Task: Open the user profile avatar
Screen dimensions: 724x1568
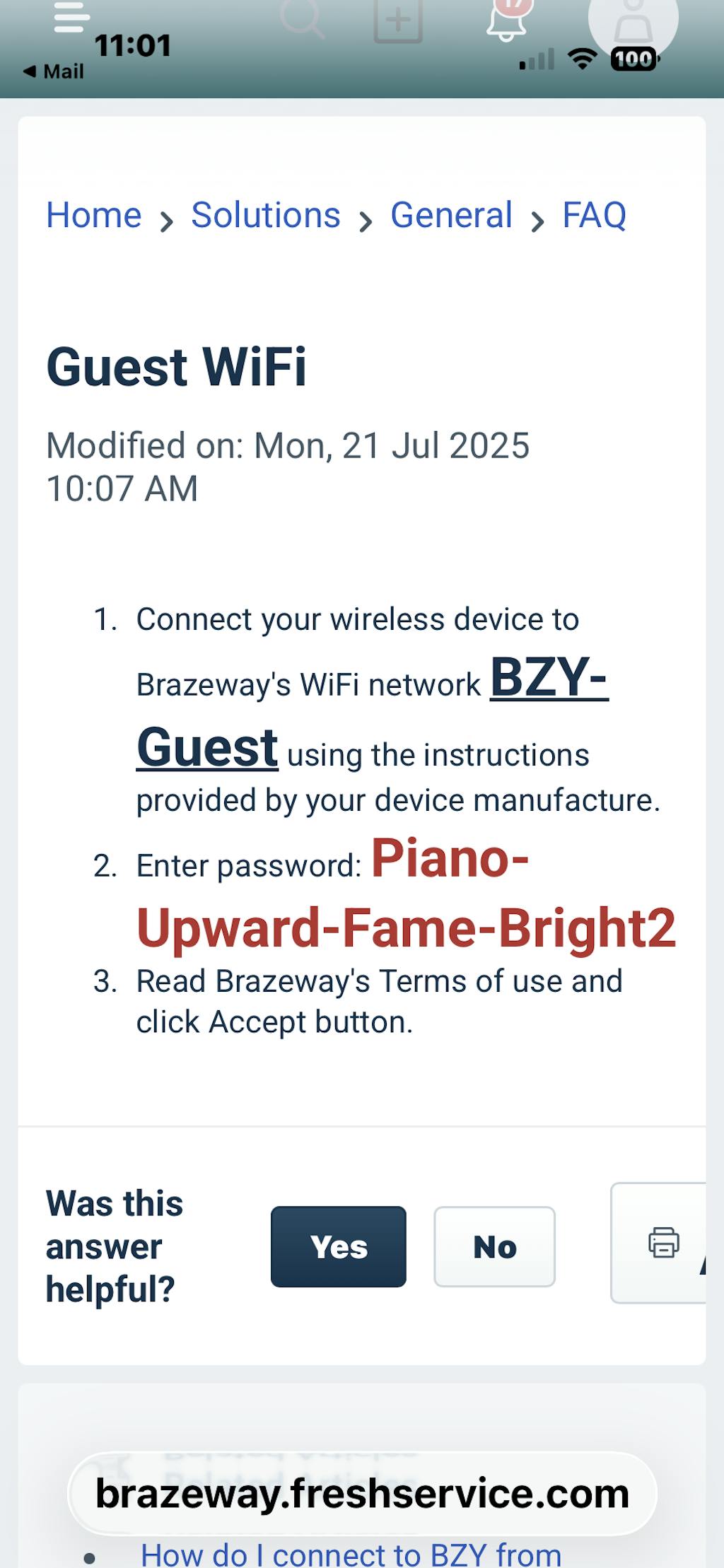Action: coord(633,20)
